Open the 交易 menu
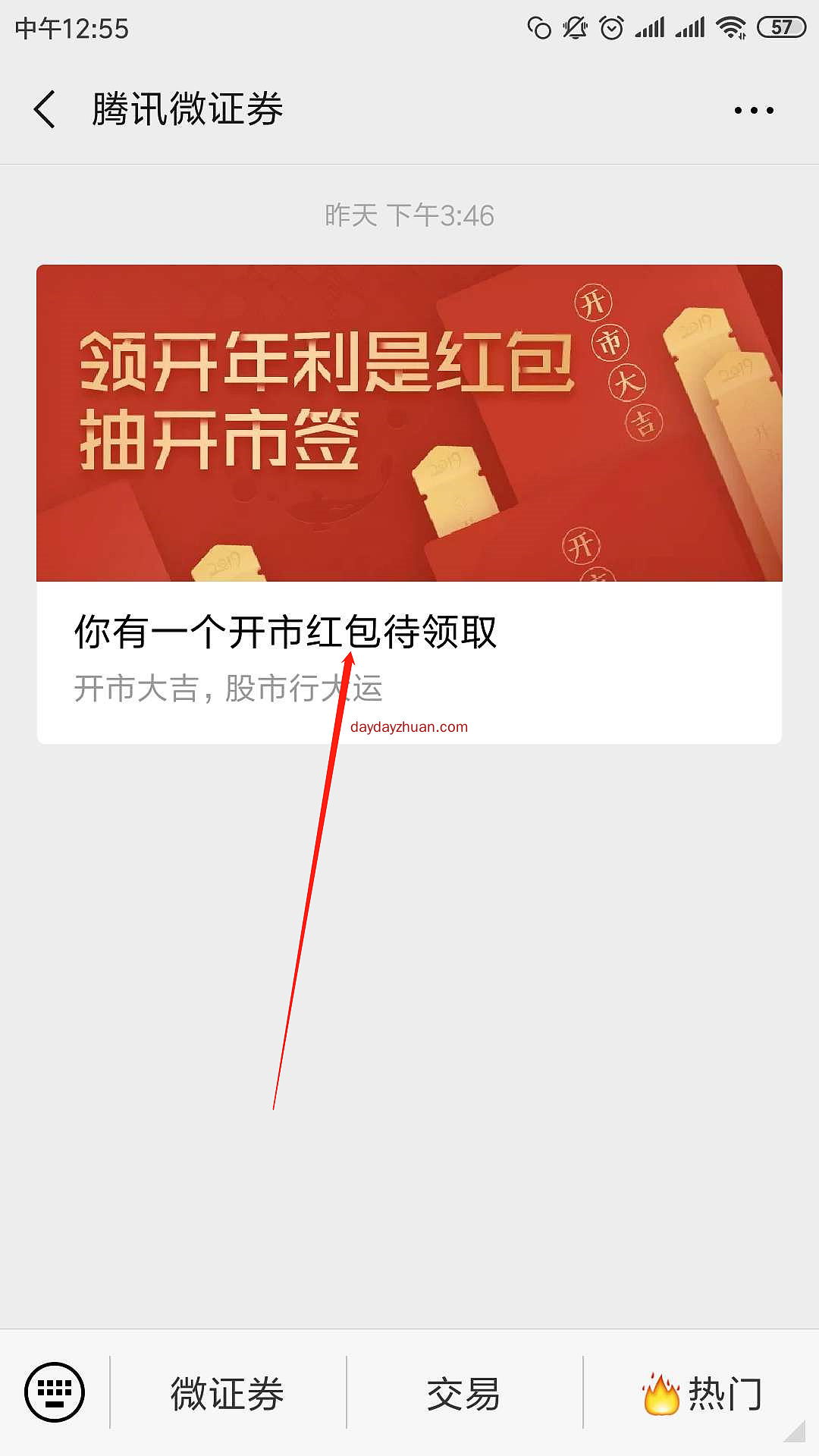 click(464, 1394)
